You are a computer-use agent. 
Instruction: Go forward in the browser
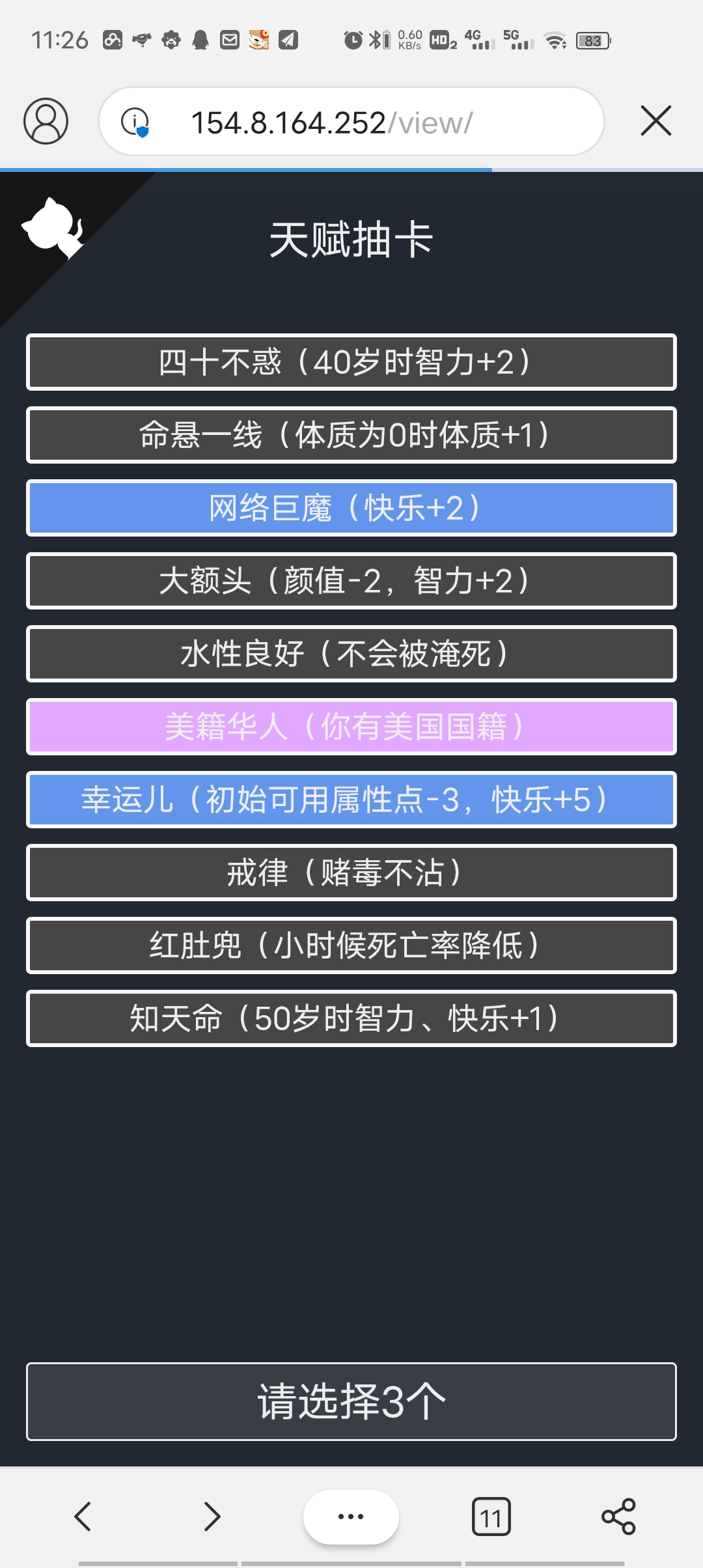click(212, 1516)
